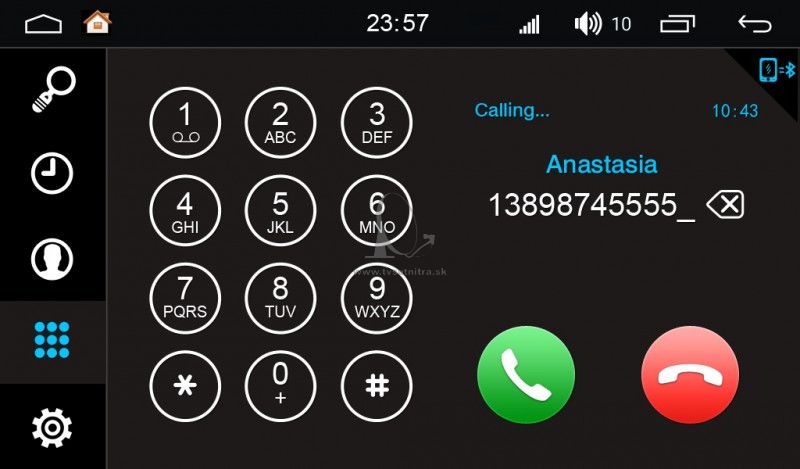Delete the last digit with backspace
The image size is (800, 469).
coord(725,205)
